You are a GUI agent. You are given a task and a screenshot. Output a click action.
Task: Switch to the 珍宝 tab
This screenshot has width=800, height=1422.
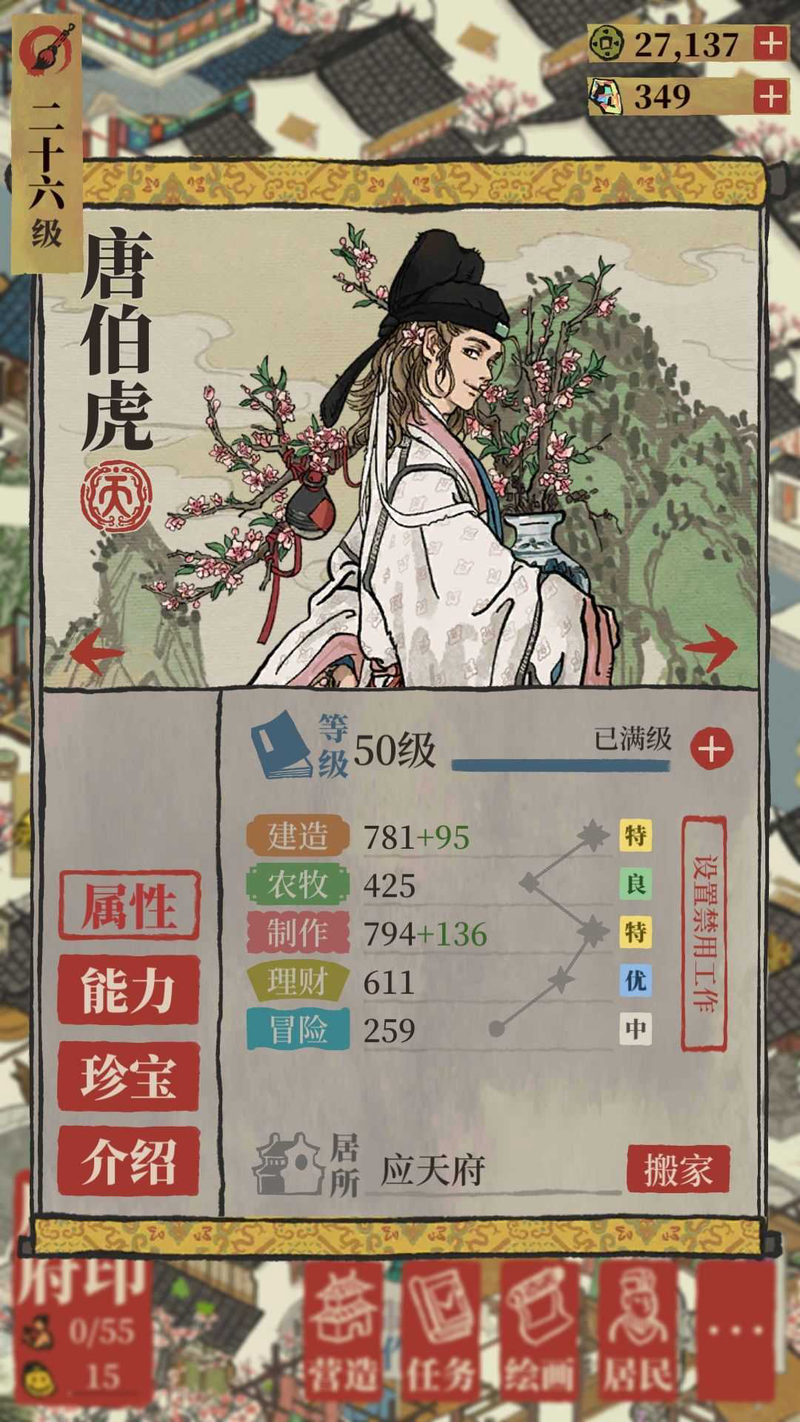[128, 1076]
